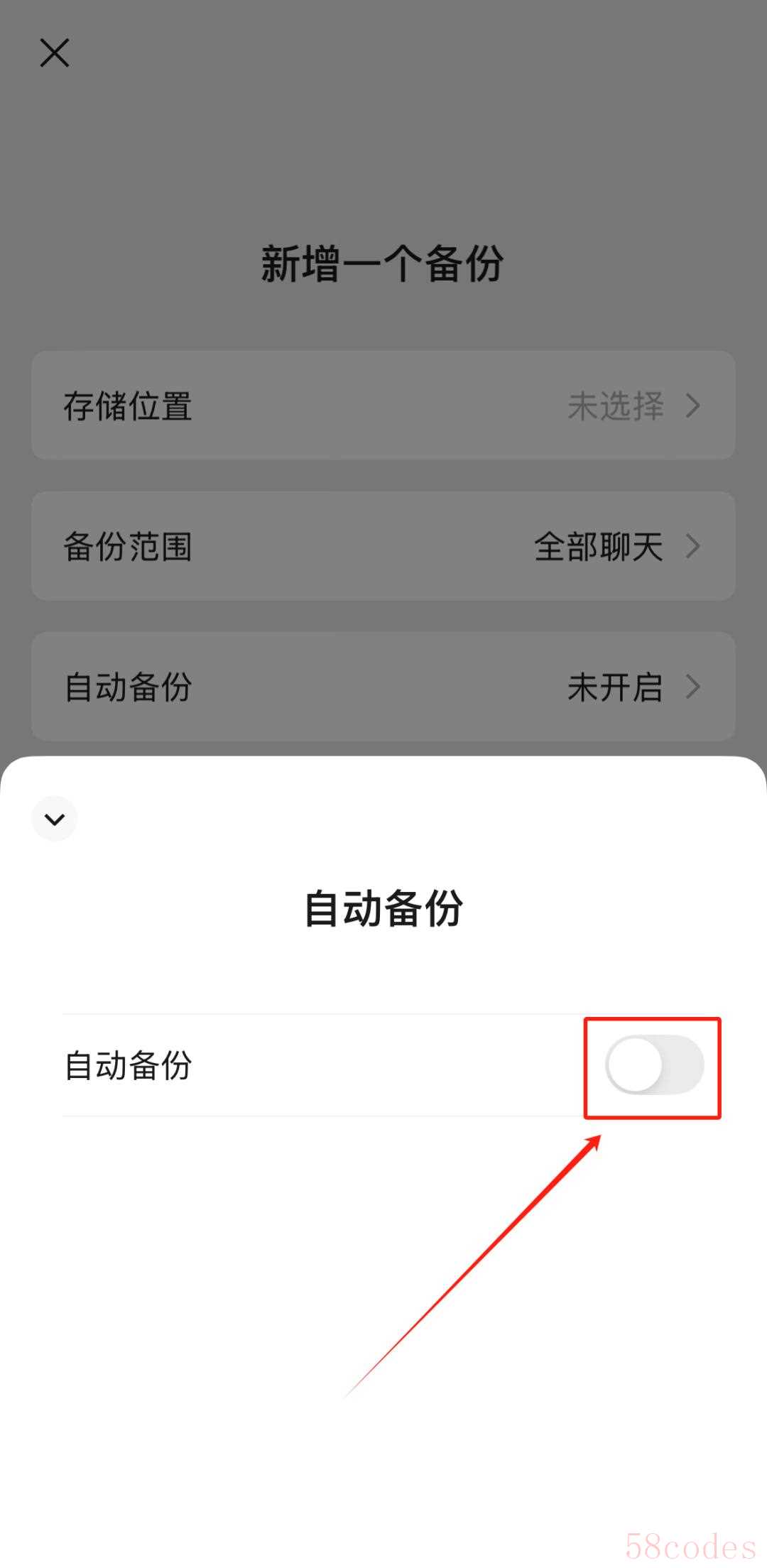
Task: Enable the 自动备份 switch
Action: (654, 1065)
